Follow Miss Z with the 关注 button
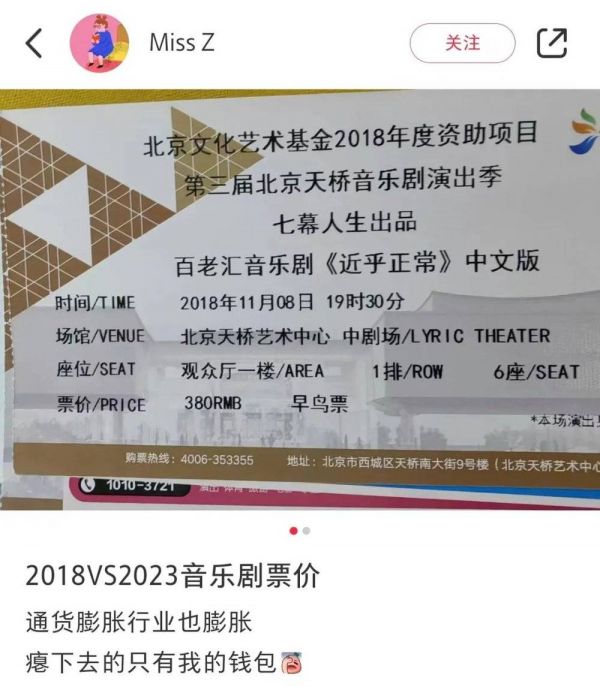The image size is (600, 687). point(462,43)
